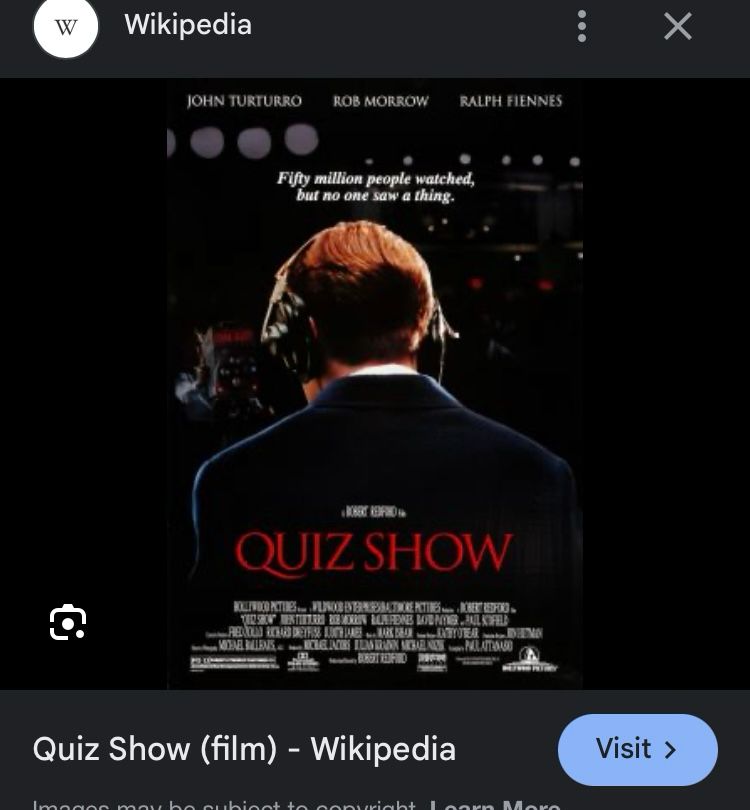
Task: Dismiss the image viewer with the X
Action: [x=677, y=26]
